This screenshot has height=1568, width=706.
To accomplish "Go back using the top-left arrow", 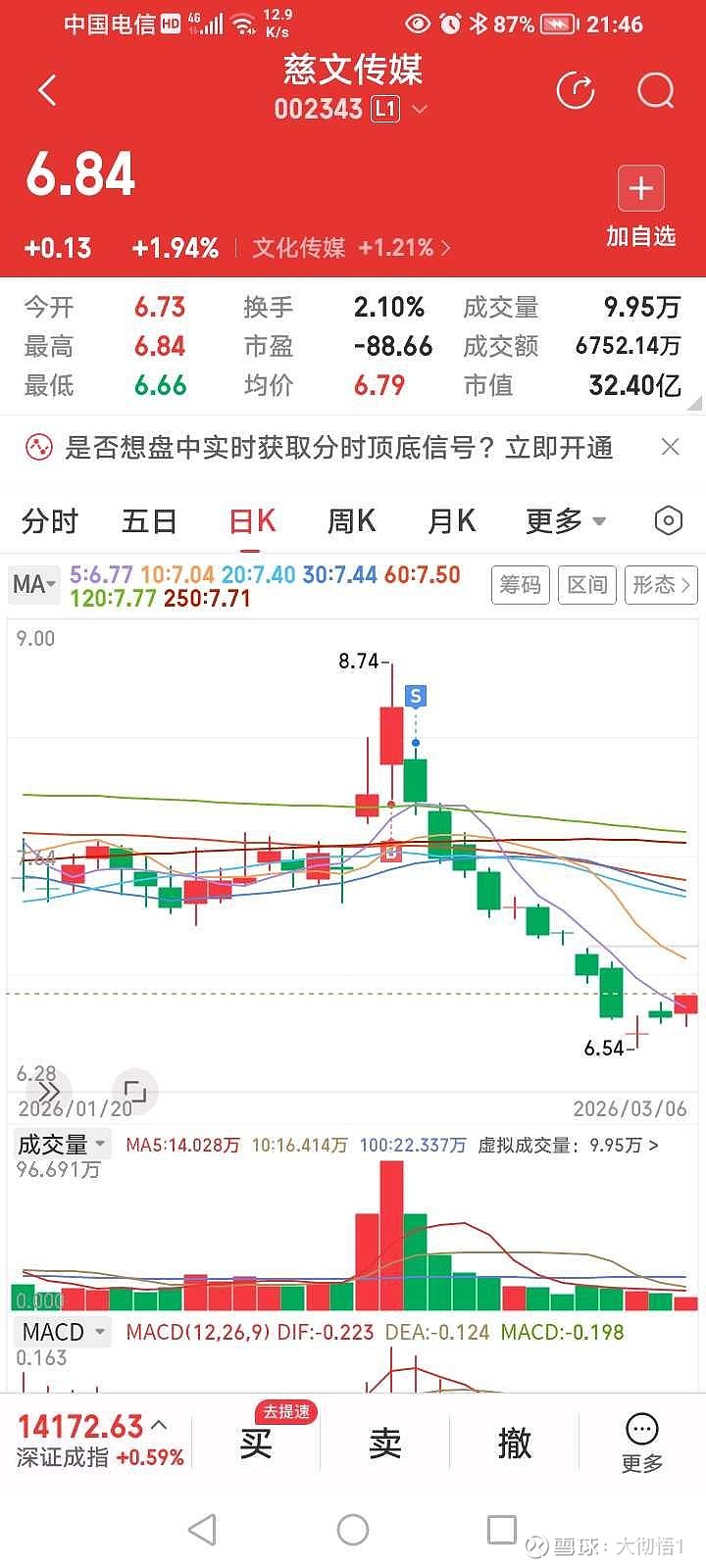I will pos(47,91).
